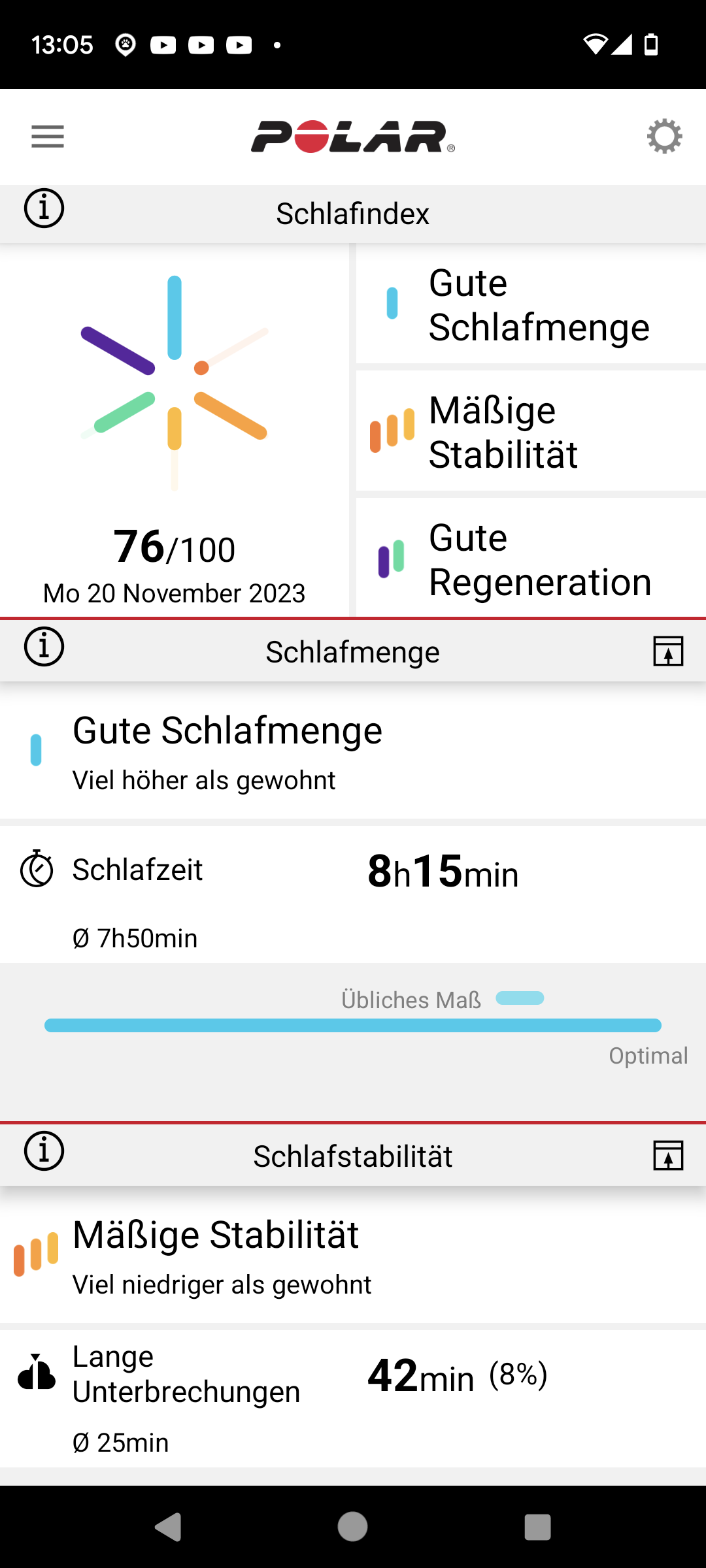Show info about Schlafmenge
Screen dimensions: 706x1568
coord(44,647)
